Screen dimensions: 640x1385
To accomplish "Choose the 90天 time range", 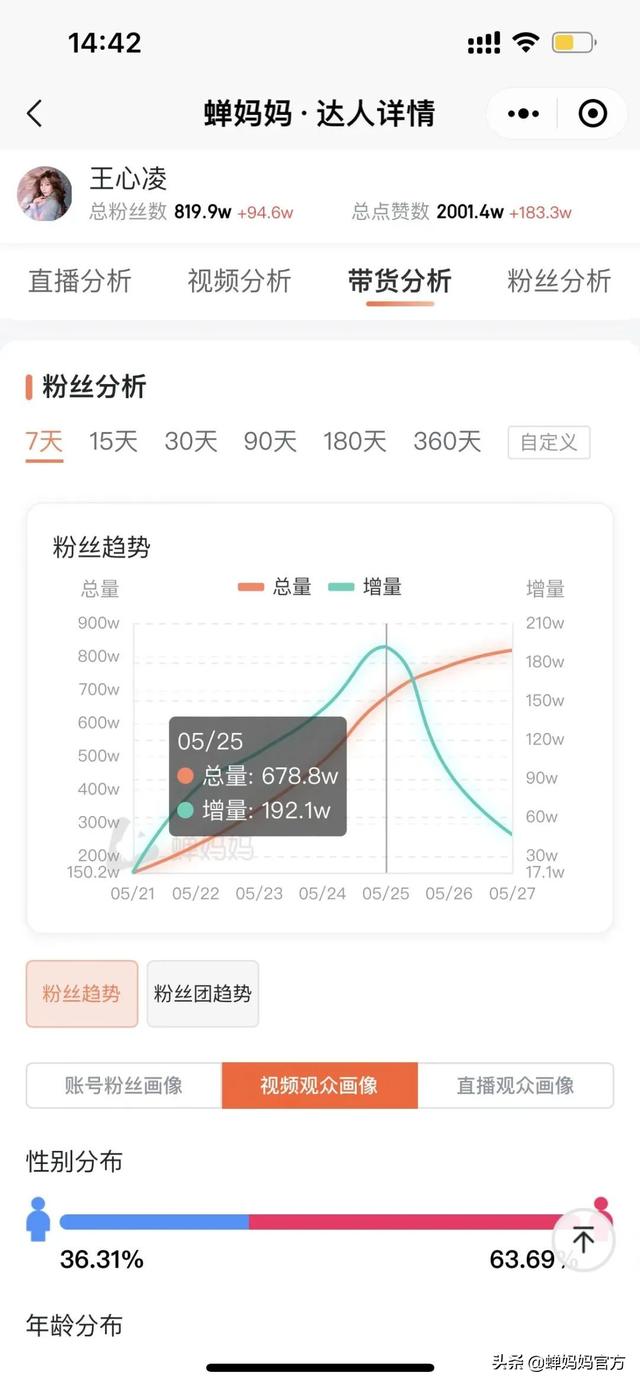I will [x=270, y=441].
